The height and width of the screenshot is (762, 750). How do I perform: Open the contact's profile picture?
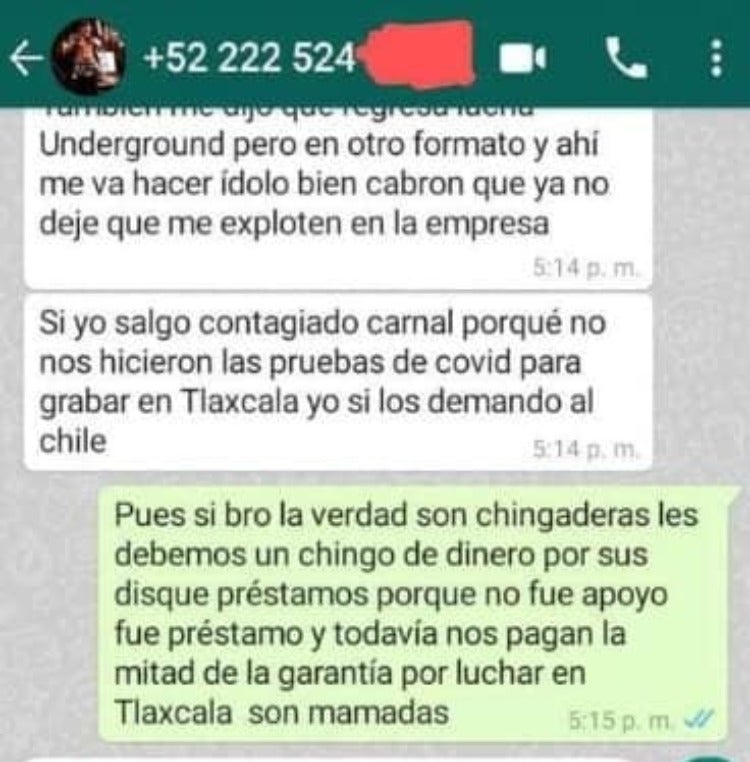point(88,58)
